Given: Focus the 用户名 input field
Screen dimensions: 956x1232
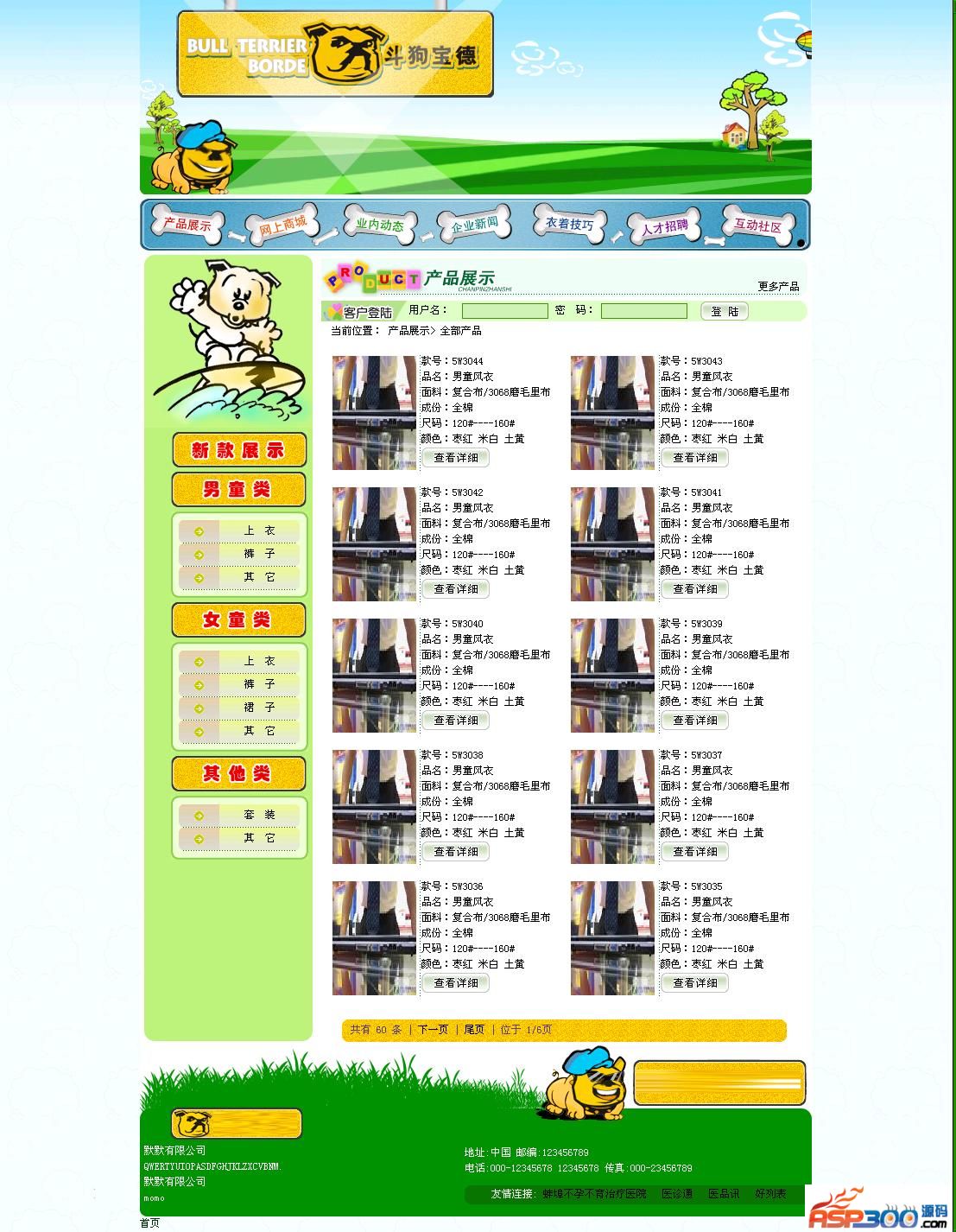Looking at the screenshot, I should tap(504, 311).
